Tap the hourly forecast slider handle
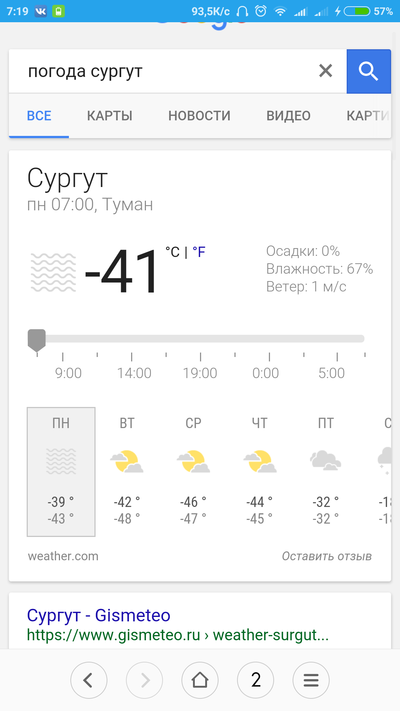This screenshot has height=711, width=400. 37,340
